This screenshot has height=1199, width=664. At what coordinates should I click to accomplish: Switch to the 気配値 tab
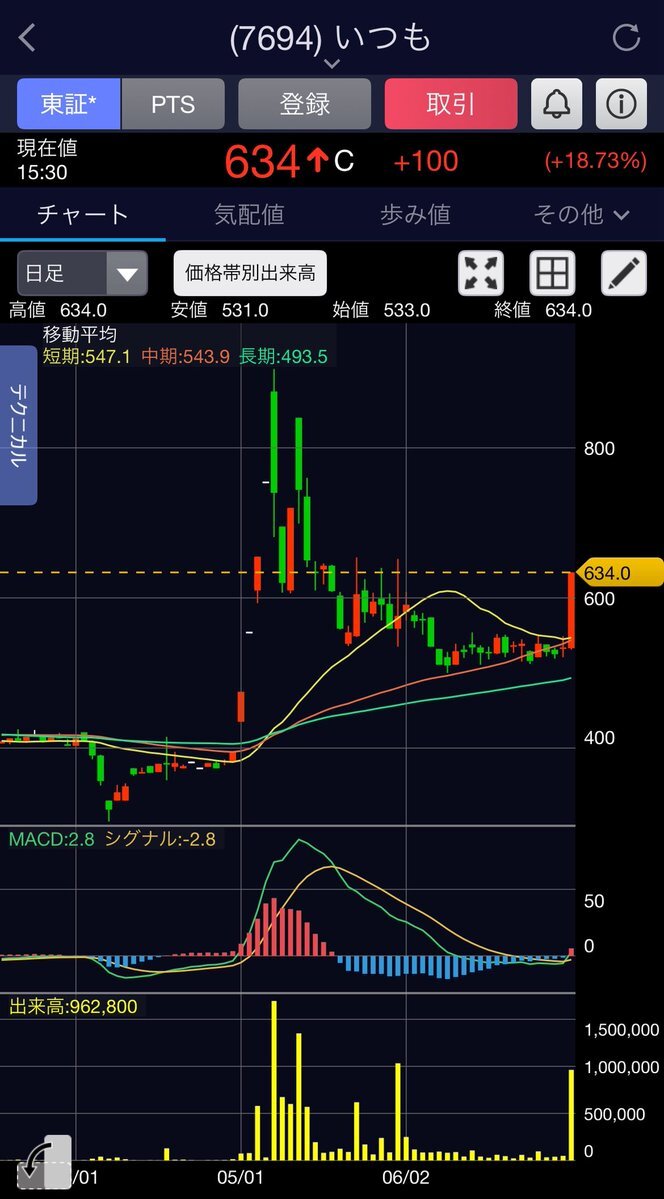248,214
